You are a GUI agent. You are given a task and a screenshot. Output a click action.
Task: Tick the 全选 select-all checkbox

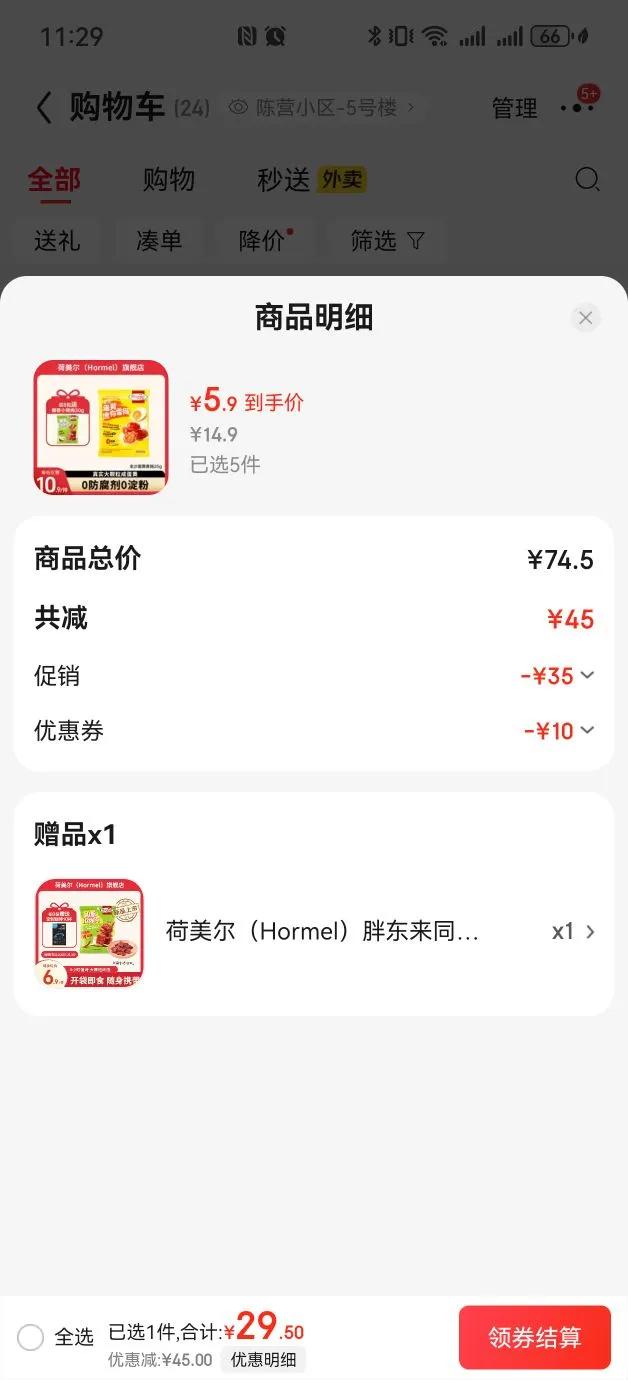tap(31, 1337)
